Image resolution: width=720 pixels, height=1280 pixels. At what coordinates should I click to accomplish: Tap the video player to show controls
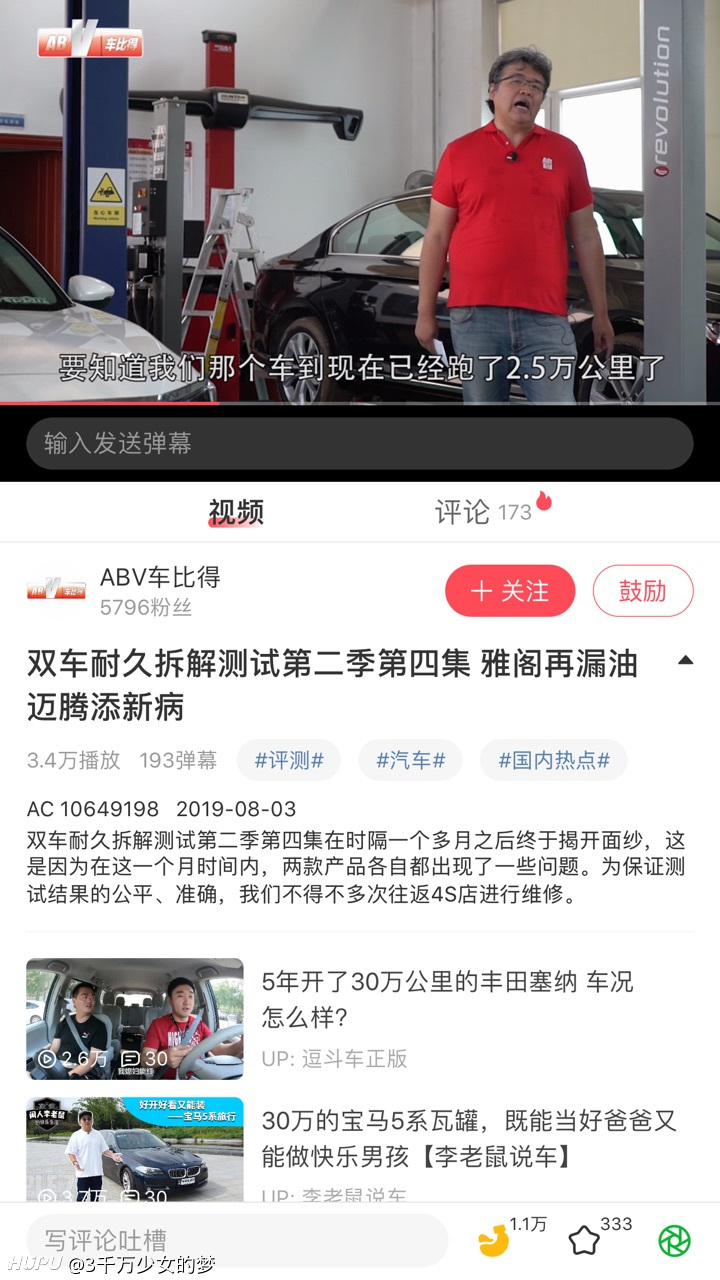tap(360, 201)
